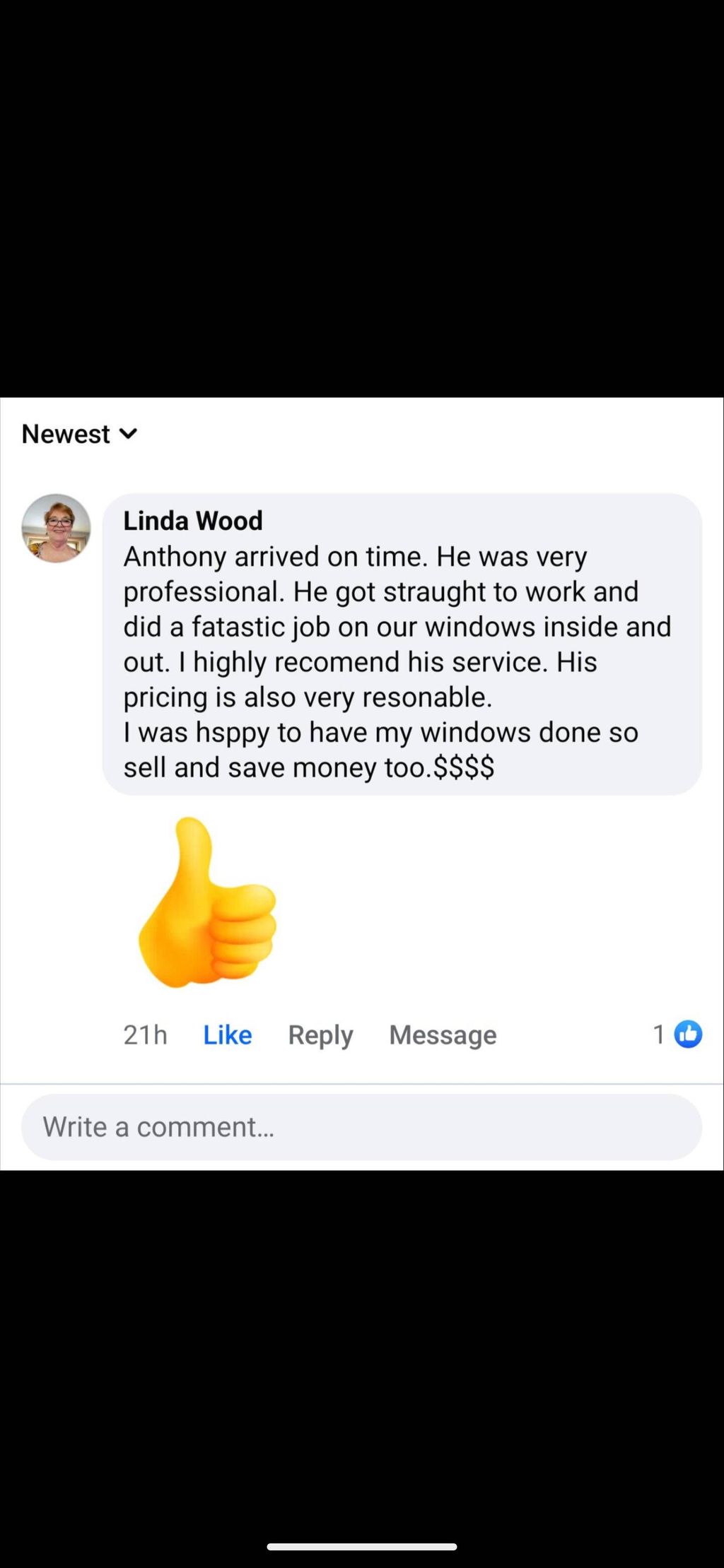Viewport: 724px width, 1568px height.
Task: Open Linda Wood's profile picture
Action: pos(57,528)
